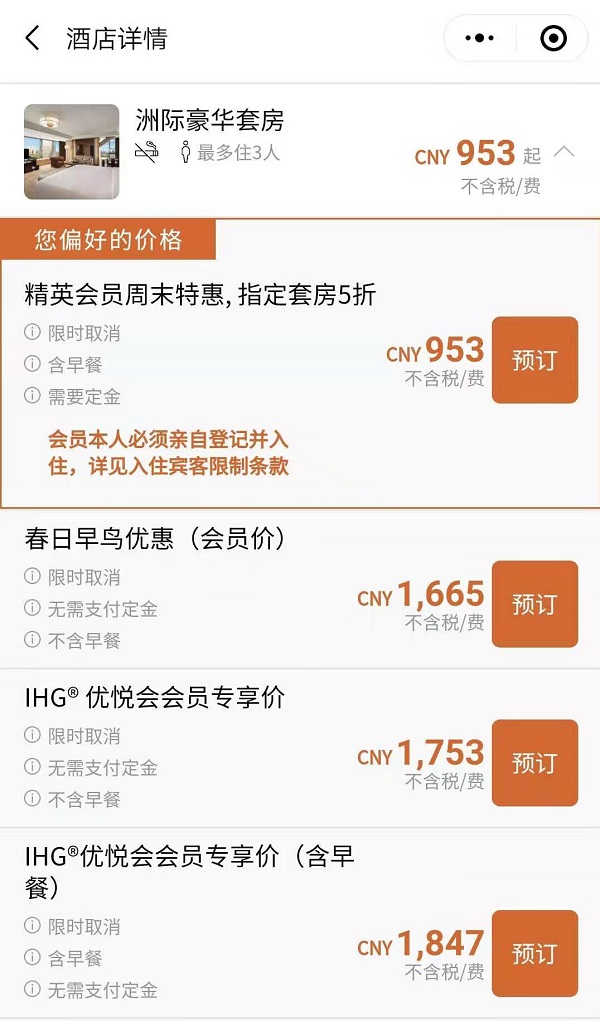Book the 精英会员周末特惠 rate at CNY 953
Viewport: 600px width, 1021px height.
click(534, 359)
